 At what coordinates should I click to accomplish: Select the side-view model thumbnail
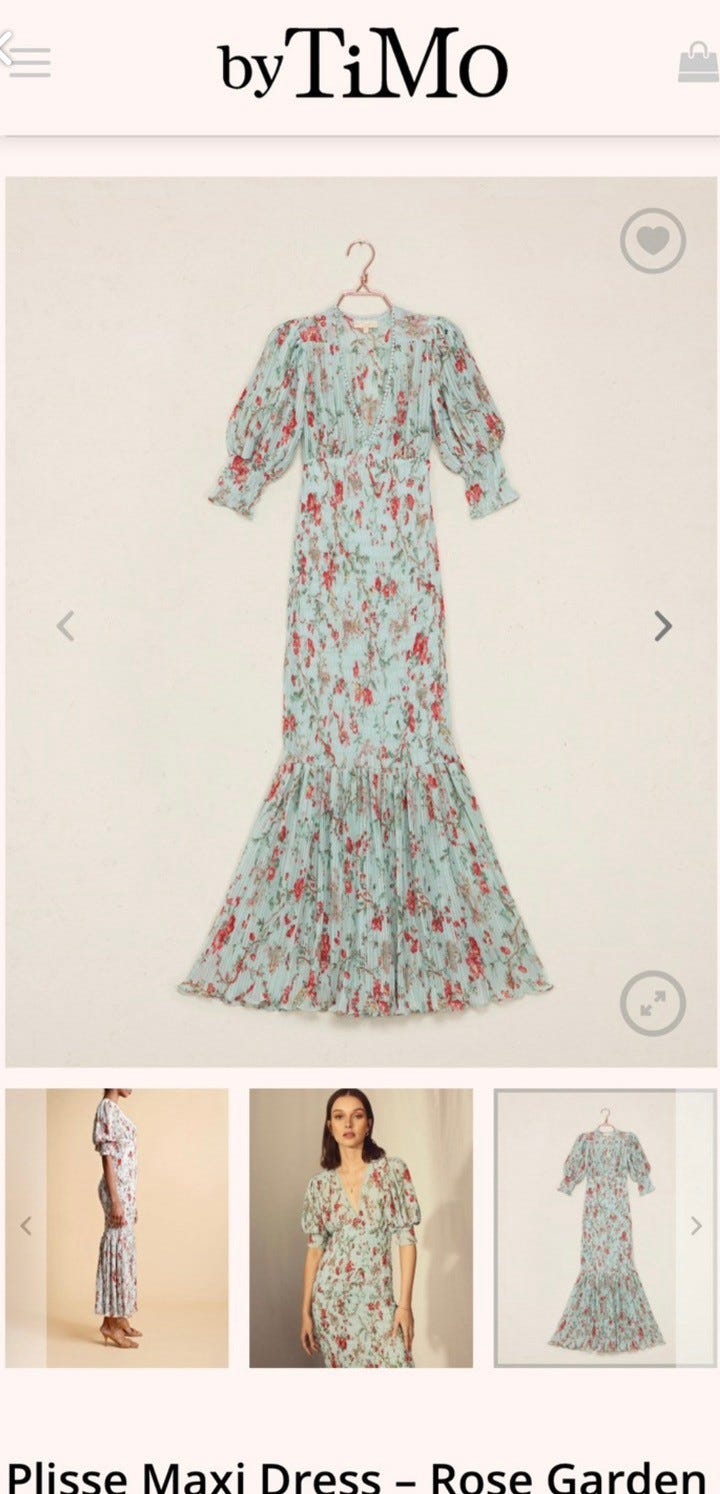(117, 1228)
